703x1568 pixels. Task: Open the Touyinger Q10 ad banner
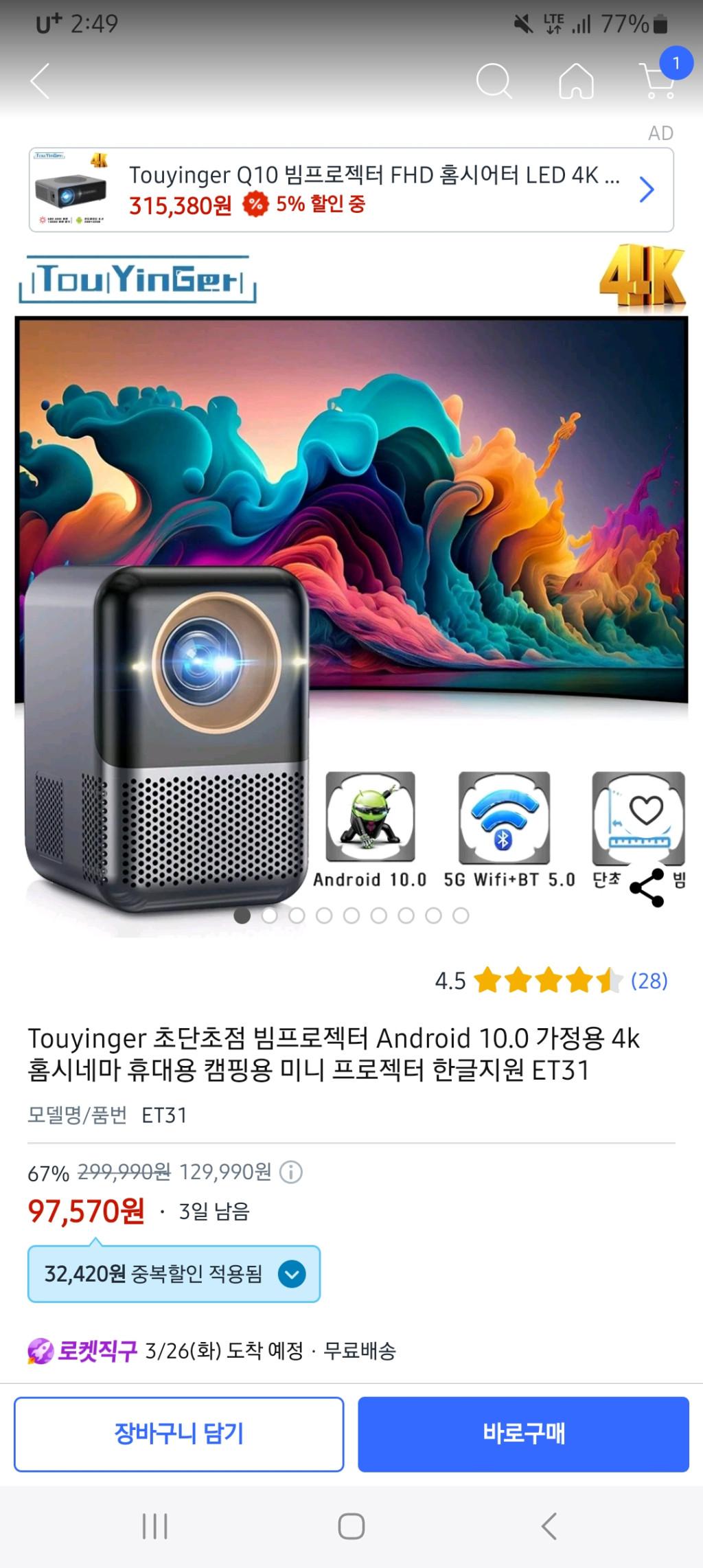[351, 190]
